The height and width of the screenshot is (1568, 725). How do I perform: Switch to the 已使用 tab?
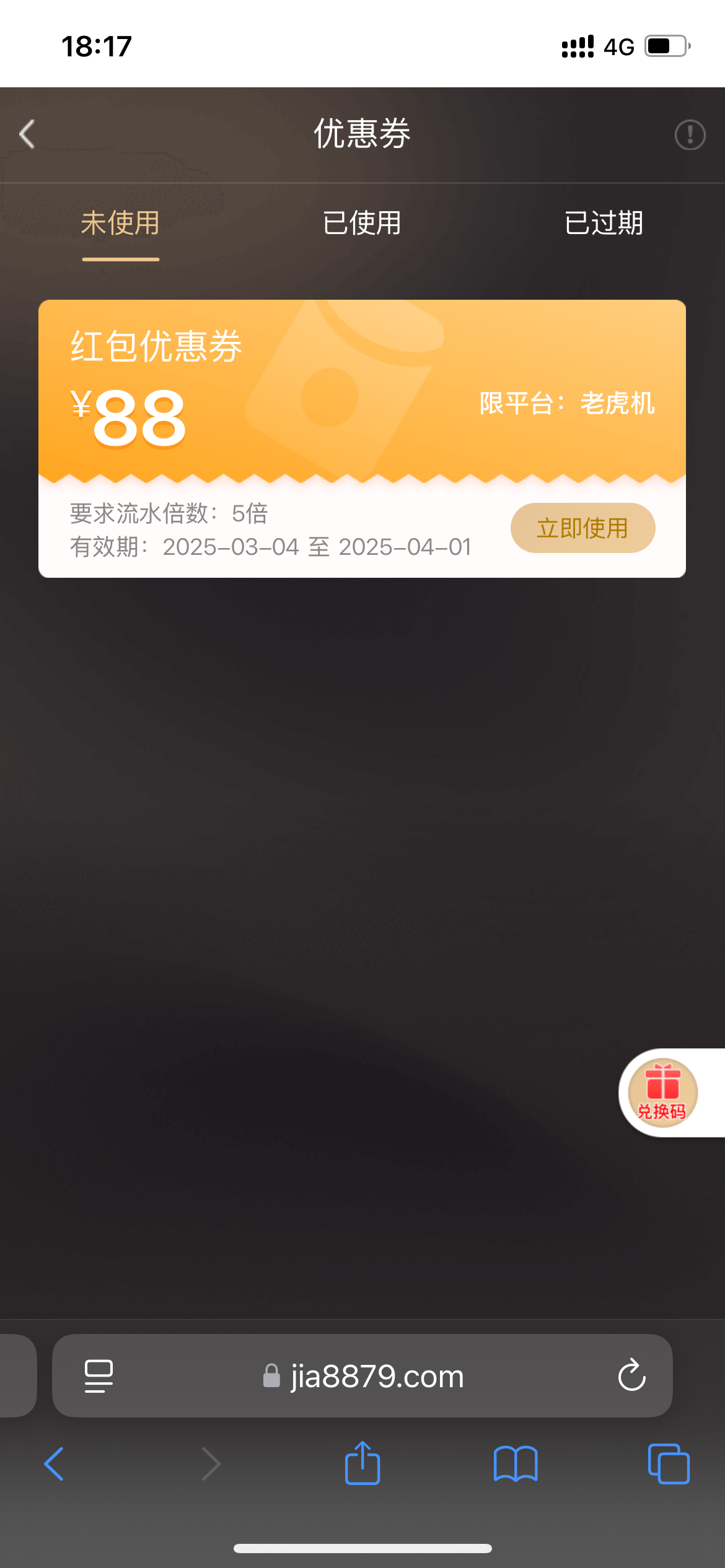pyautogui.click(x=362, y=224)
